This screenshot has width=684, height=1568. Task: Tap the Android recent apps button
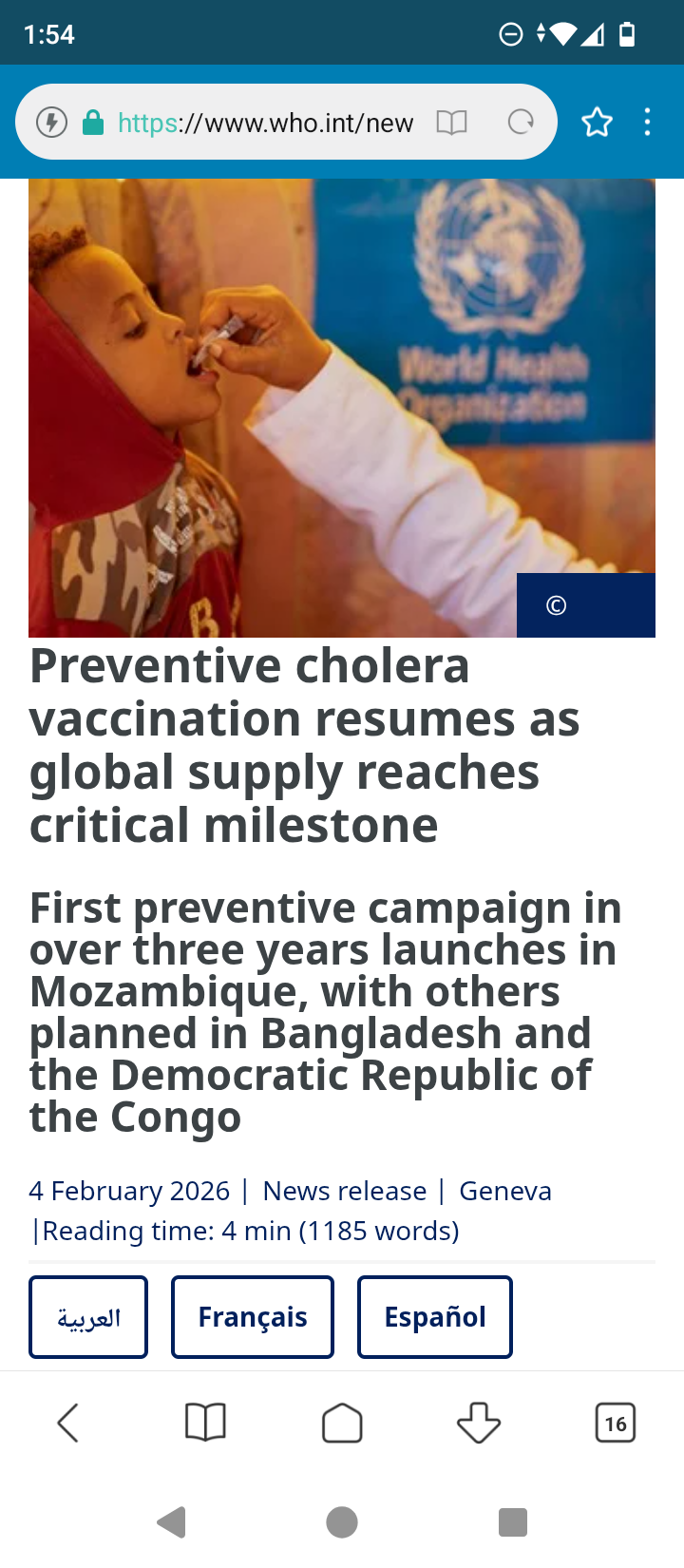click(x=513, y=1522)
